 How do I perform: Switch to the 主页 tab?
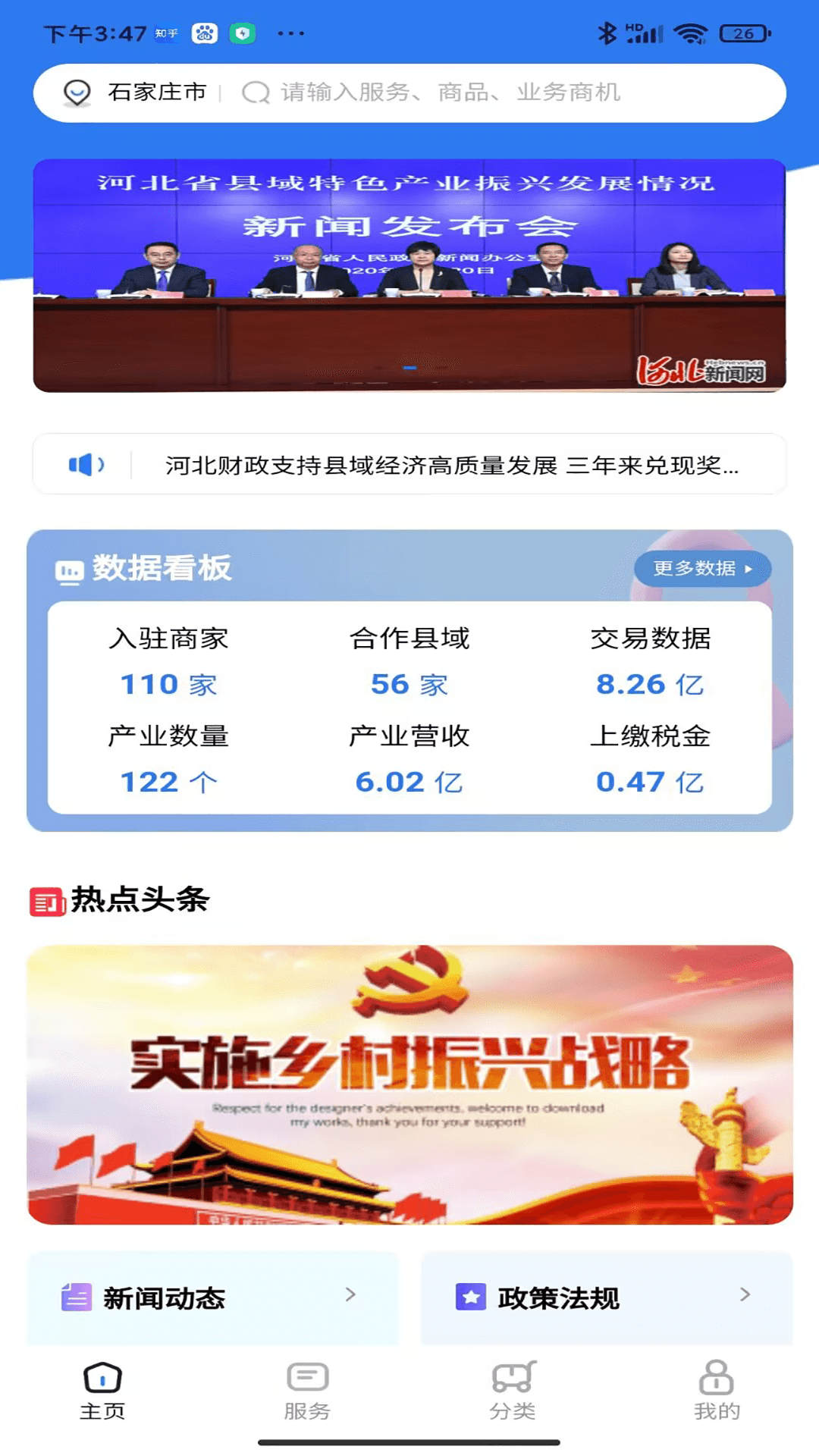coord(102,1392)
